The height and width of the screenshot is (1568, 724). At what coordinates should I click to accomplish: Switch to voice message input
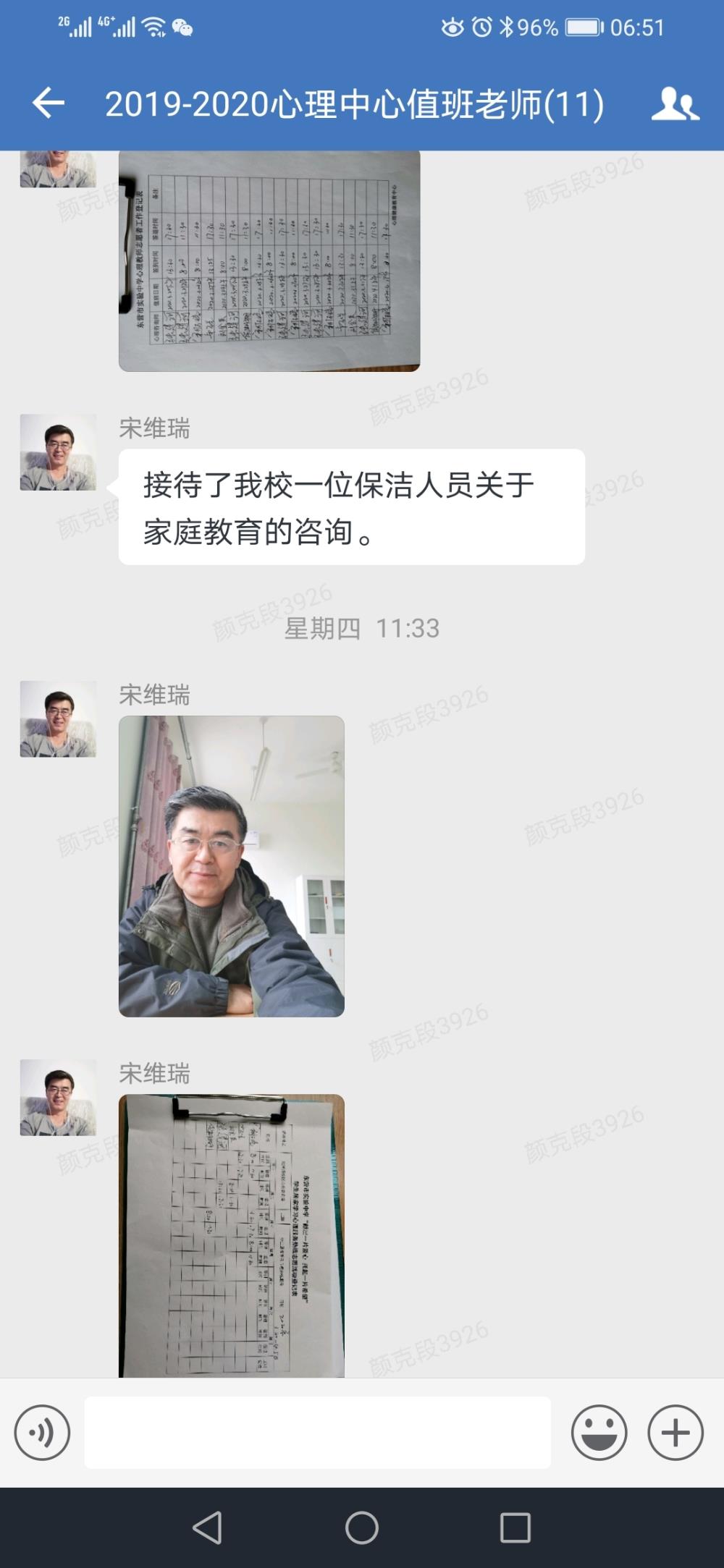pos(42,1433)
